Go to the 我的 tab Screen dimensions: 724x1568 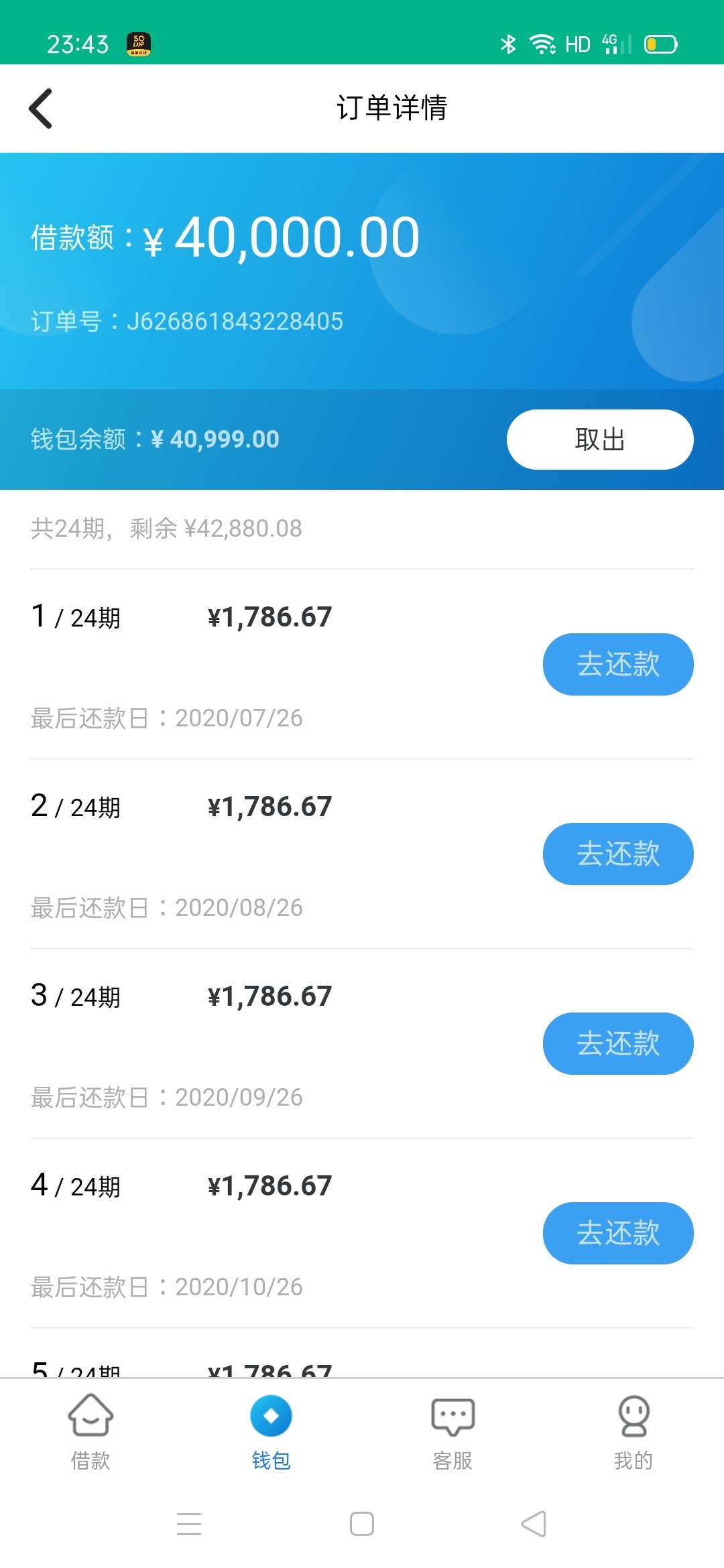click(633, 1432)
